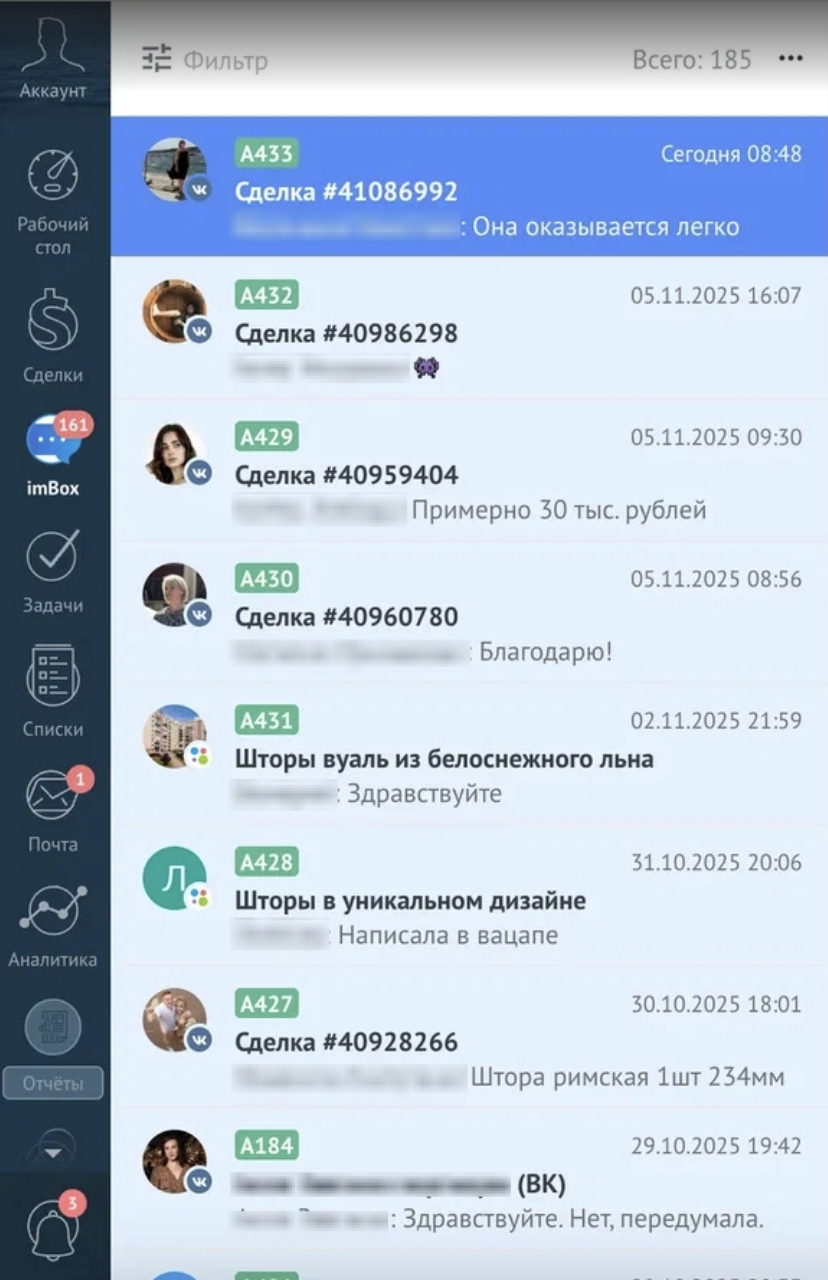Open the three-dot overflow menu
The width and height of the screenshot is (828, 1280).
790,59
